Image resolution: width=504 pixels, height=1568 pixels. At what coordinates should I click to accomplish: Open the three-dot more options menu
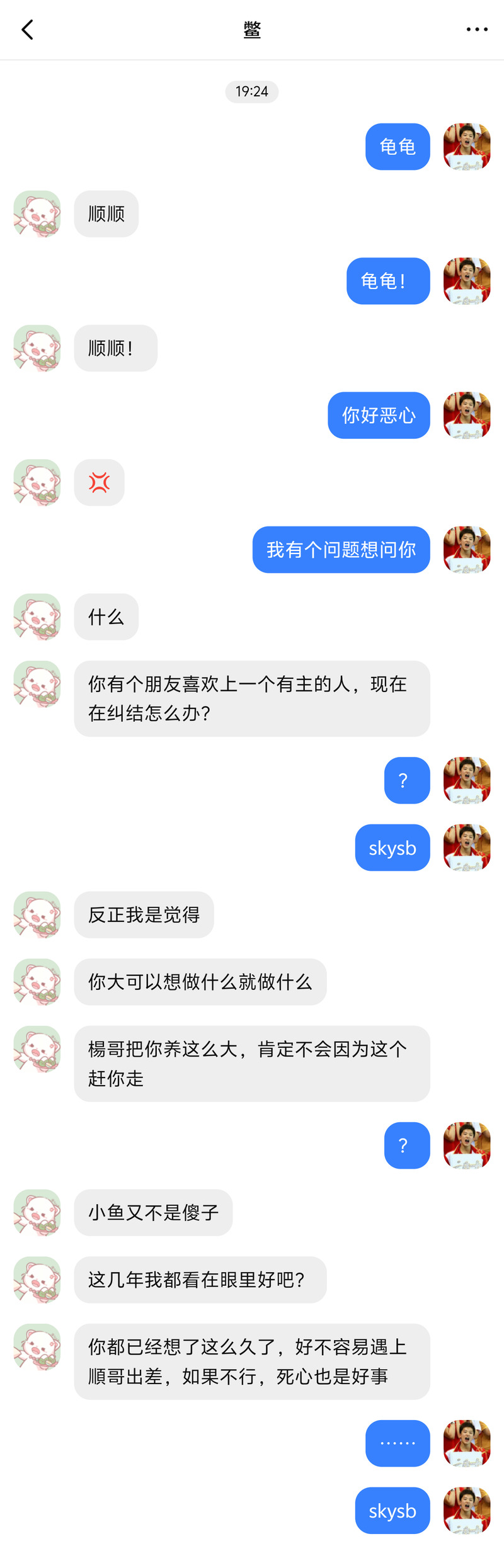[477, 30]
